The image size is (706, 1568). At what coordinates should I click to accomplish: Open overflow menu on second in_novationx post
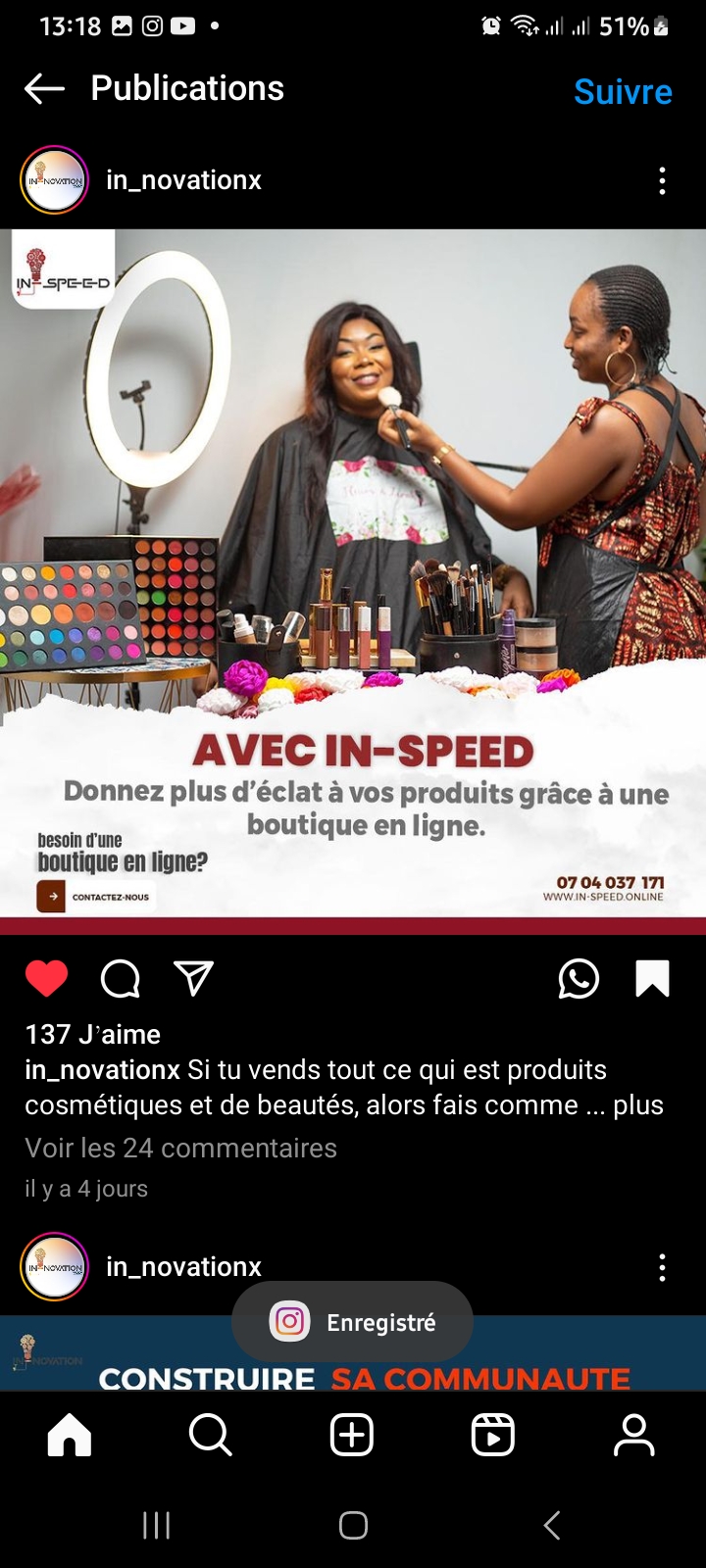pos(662,1267)
